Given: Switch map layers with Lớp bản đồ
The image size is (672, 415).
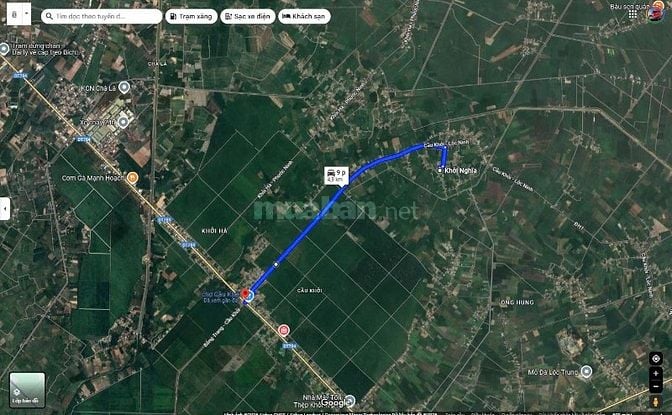Looking at the screenshot, I should click(27, 389).
